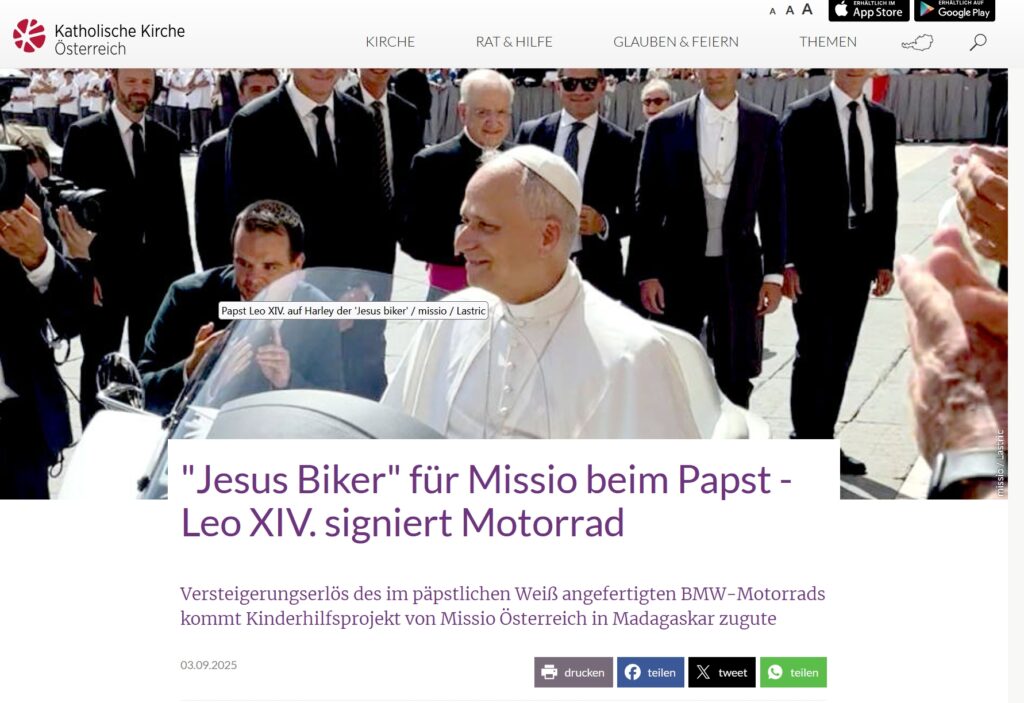Open the RAT & HILFE menu
Screen dimensions: 1024x703
click(x=514, y=42)
